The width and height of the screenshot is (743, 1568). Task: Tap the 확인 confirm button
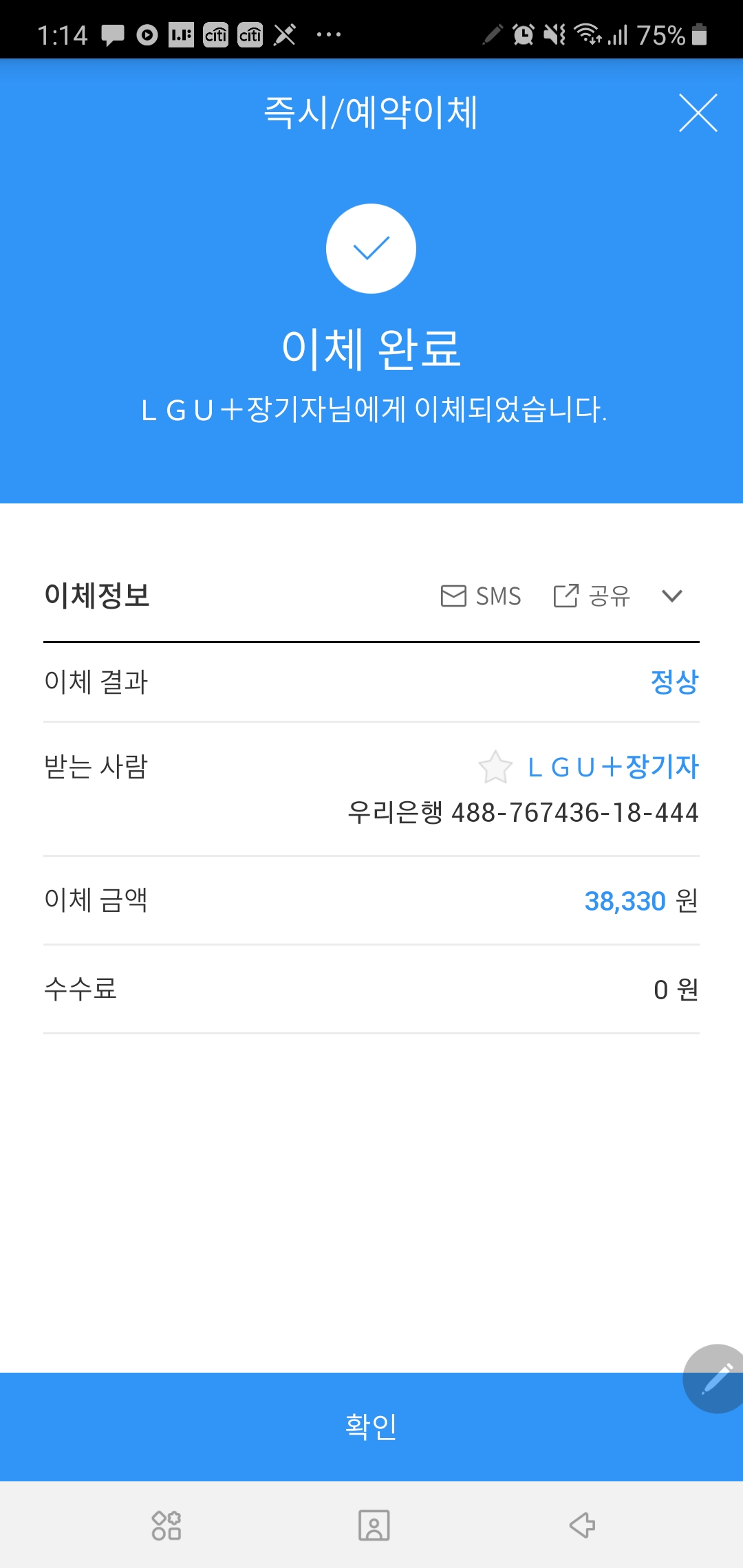point(371,1426)
